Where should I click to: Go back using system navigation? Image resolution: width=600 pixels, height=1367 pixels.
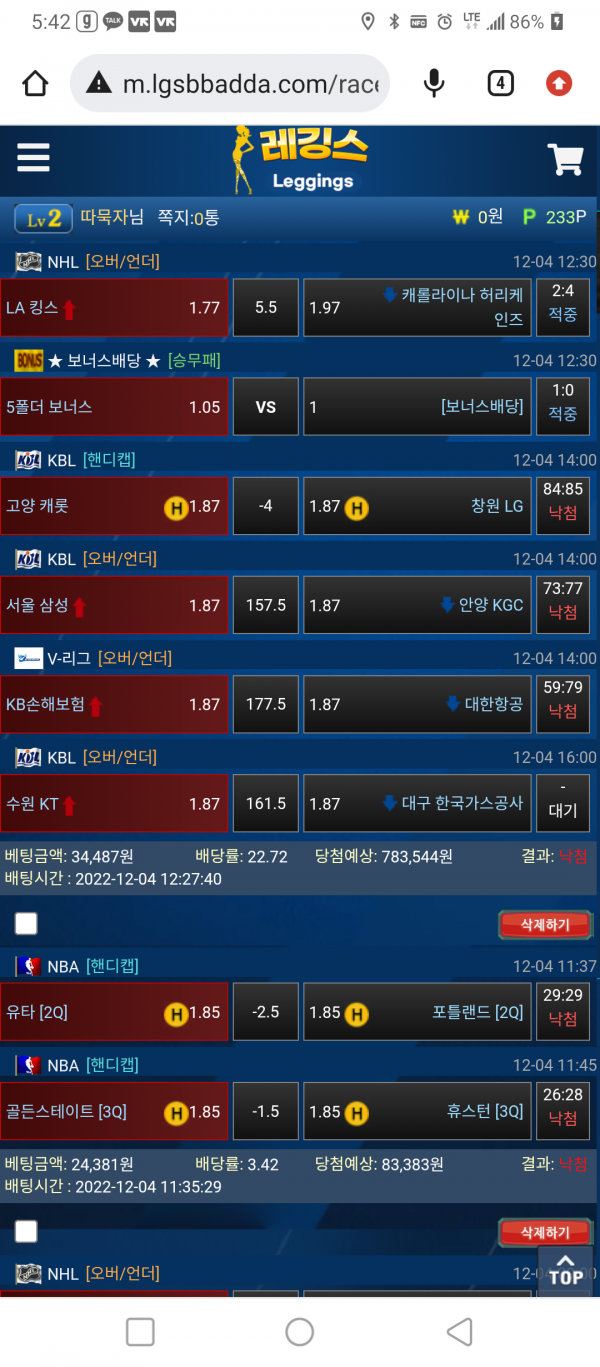pos(459,1331)
